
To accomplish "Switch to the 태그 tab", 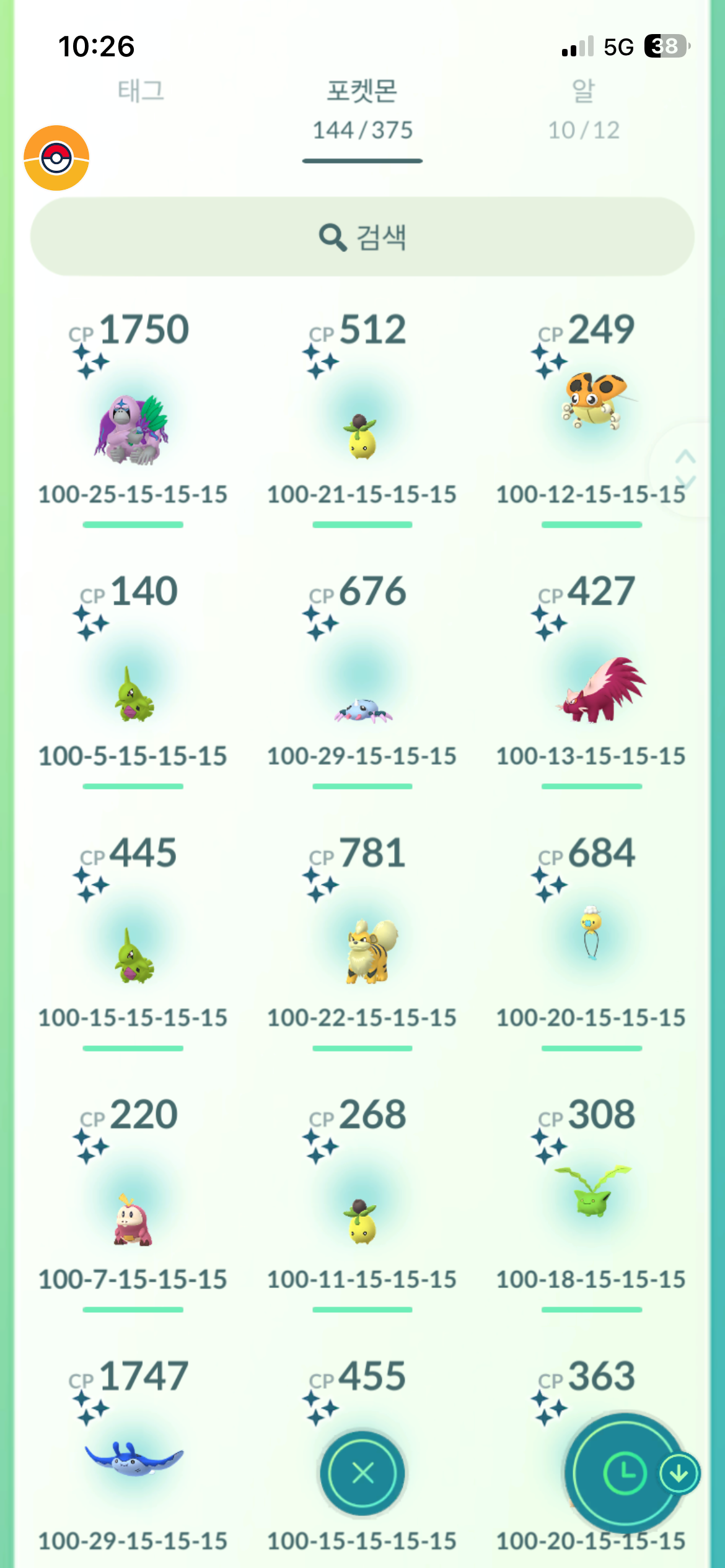I will pyautogui.click(x=141, y=91).
